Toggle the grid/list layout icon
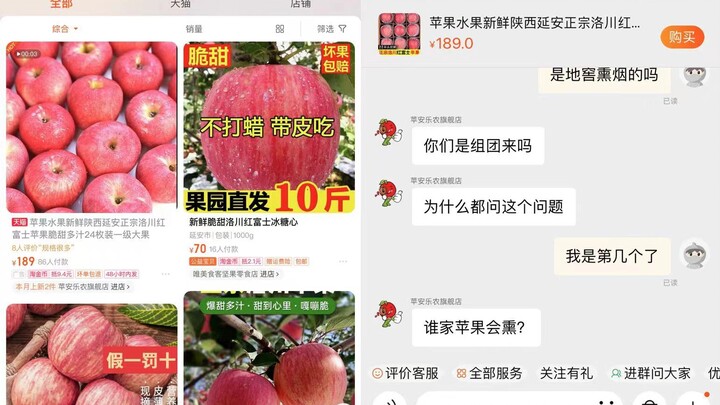The height and width of the screenshot is (405, 720). point(280,29)
